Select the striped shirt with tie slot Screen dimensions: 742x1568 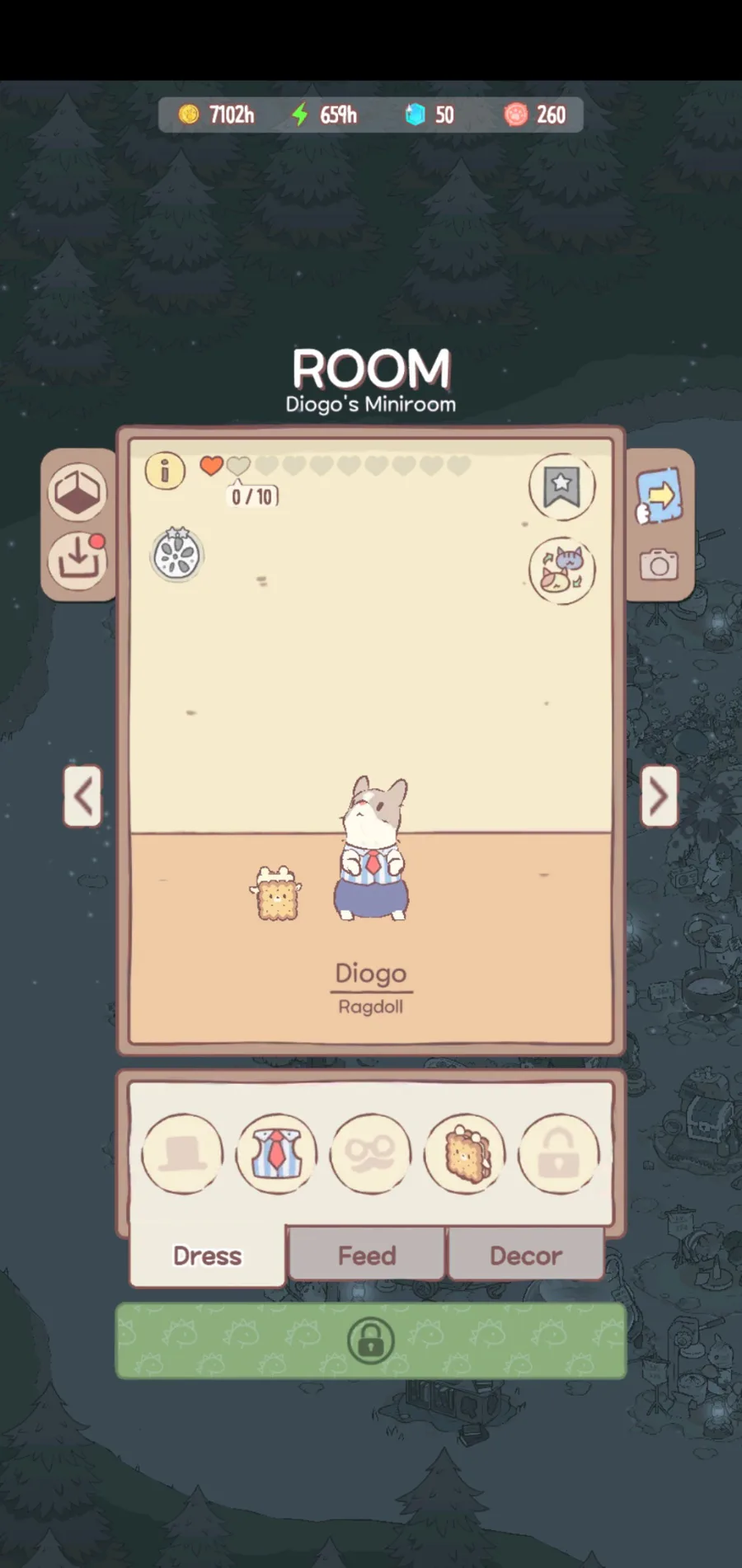(276, 1153)
